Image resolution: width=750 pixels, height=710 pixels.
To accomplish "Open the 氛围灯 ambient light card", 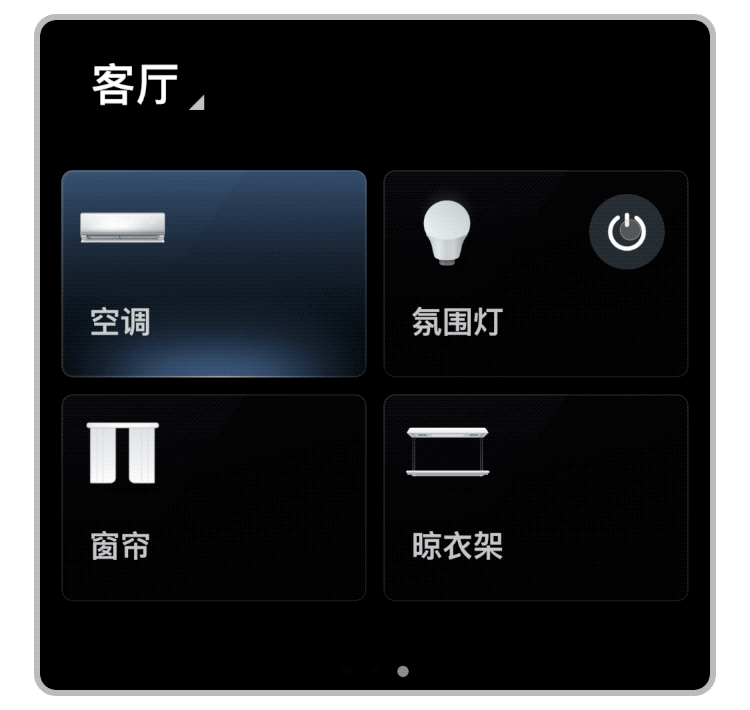I will [500, 300].
